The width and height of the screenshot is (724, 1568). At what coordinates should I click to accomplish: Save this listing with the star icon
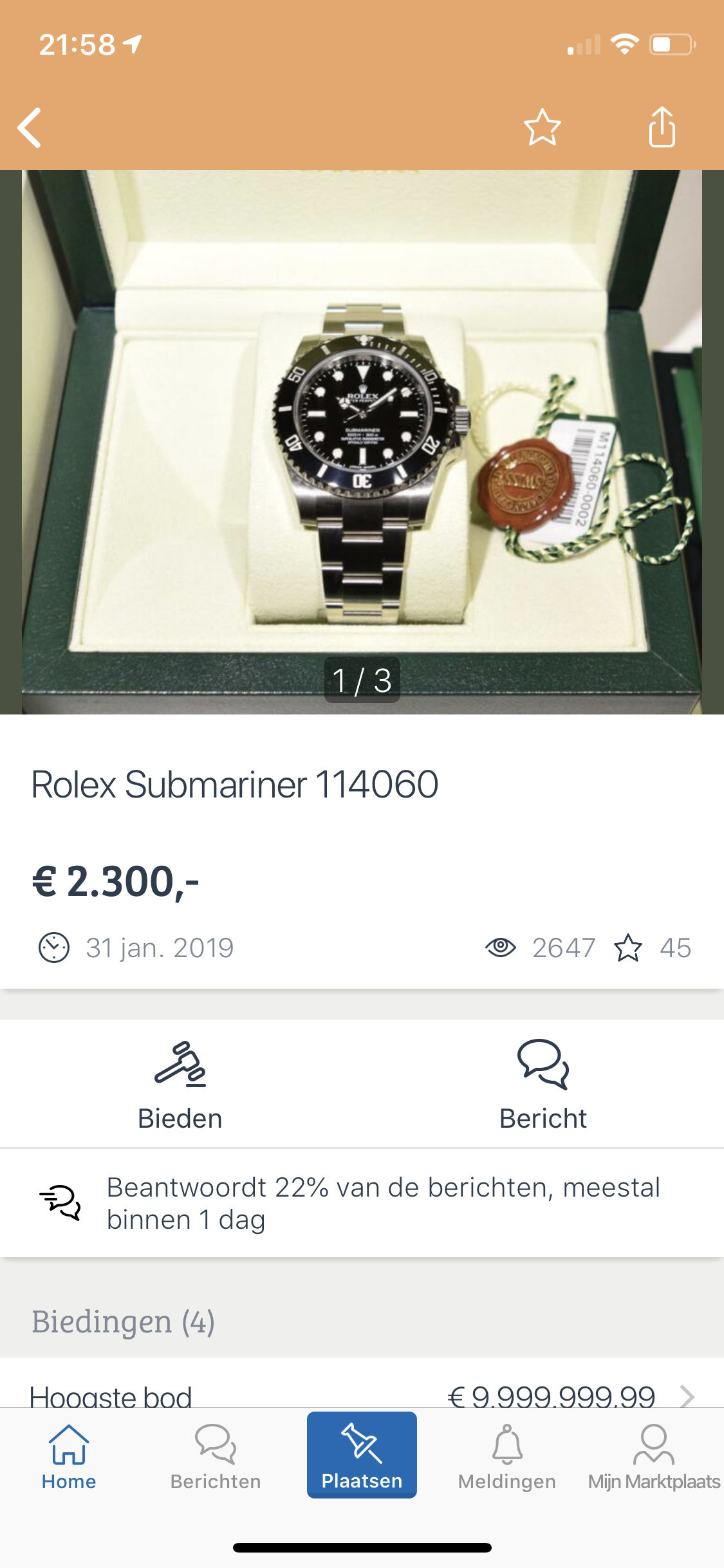coord(542,127)
